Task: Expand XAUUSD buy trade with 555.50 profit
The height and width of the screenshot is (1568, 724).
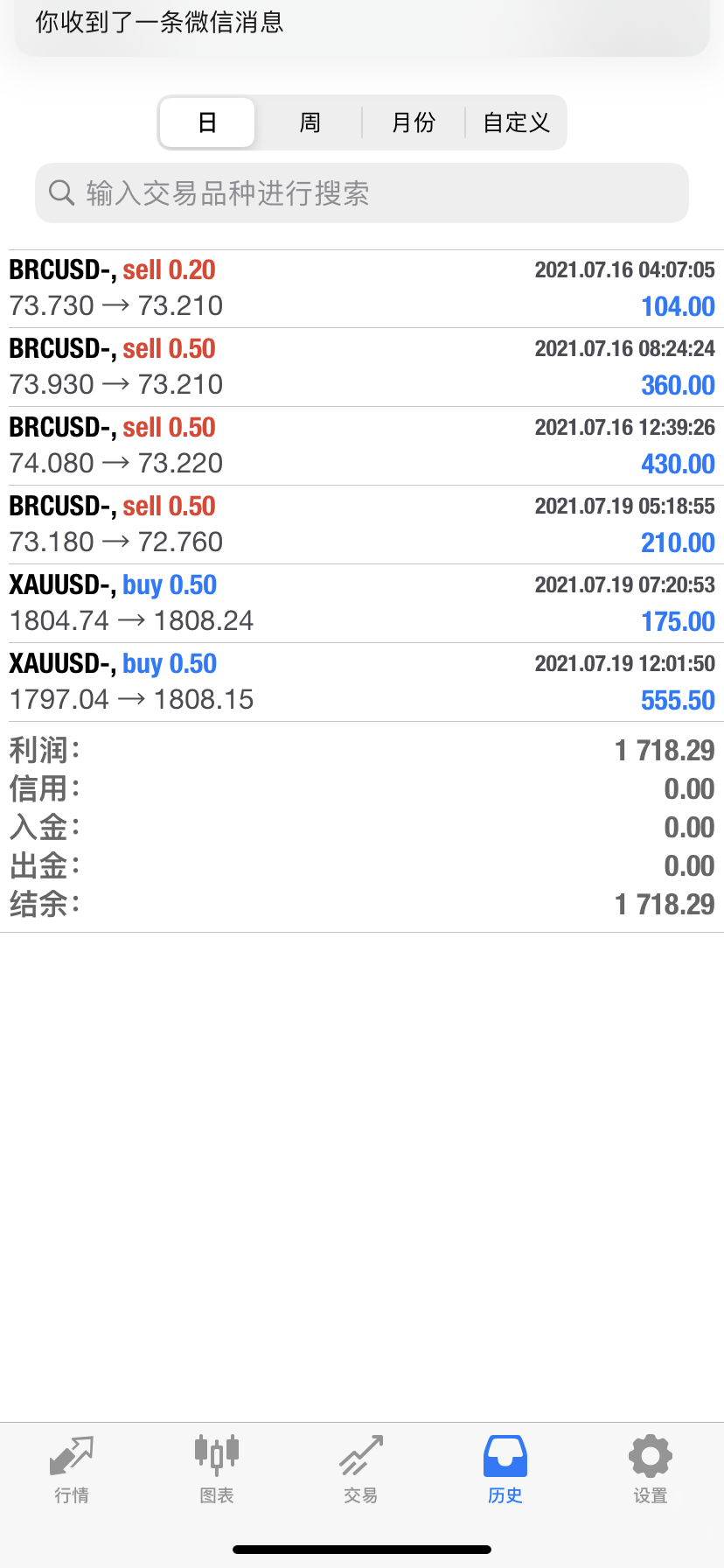Action: (362, 682)
